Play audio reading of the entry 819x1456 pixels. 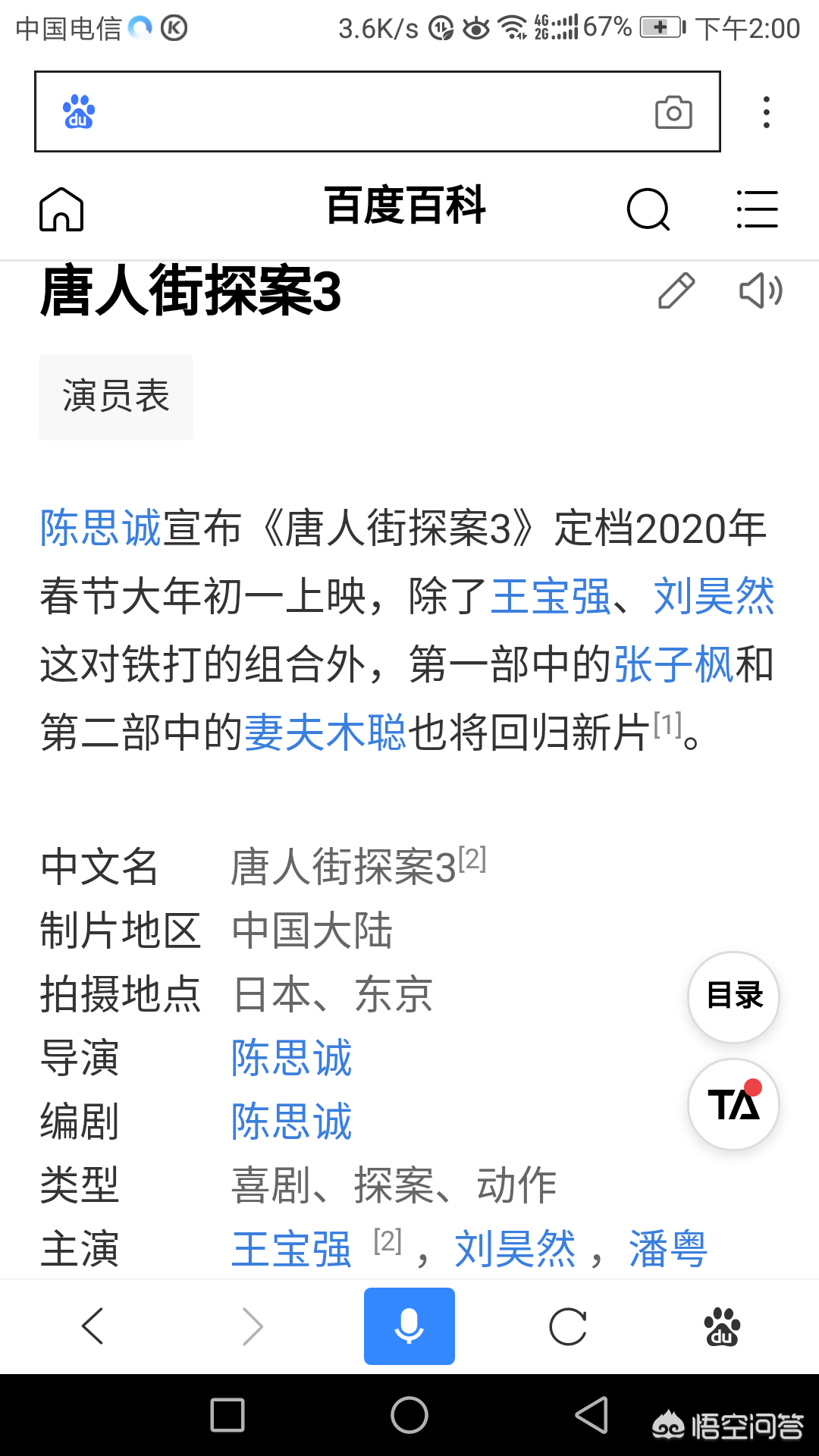[x=760, y=291]
